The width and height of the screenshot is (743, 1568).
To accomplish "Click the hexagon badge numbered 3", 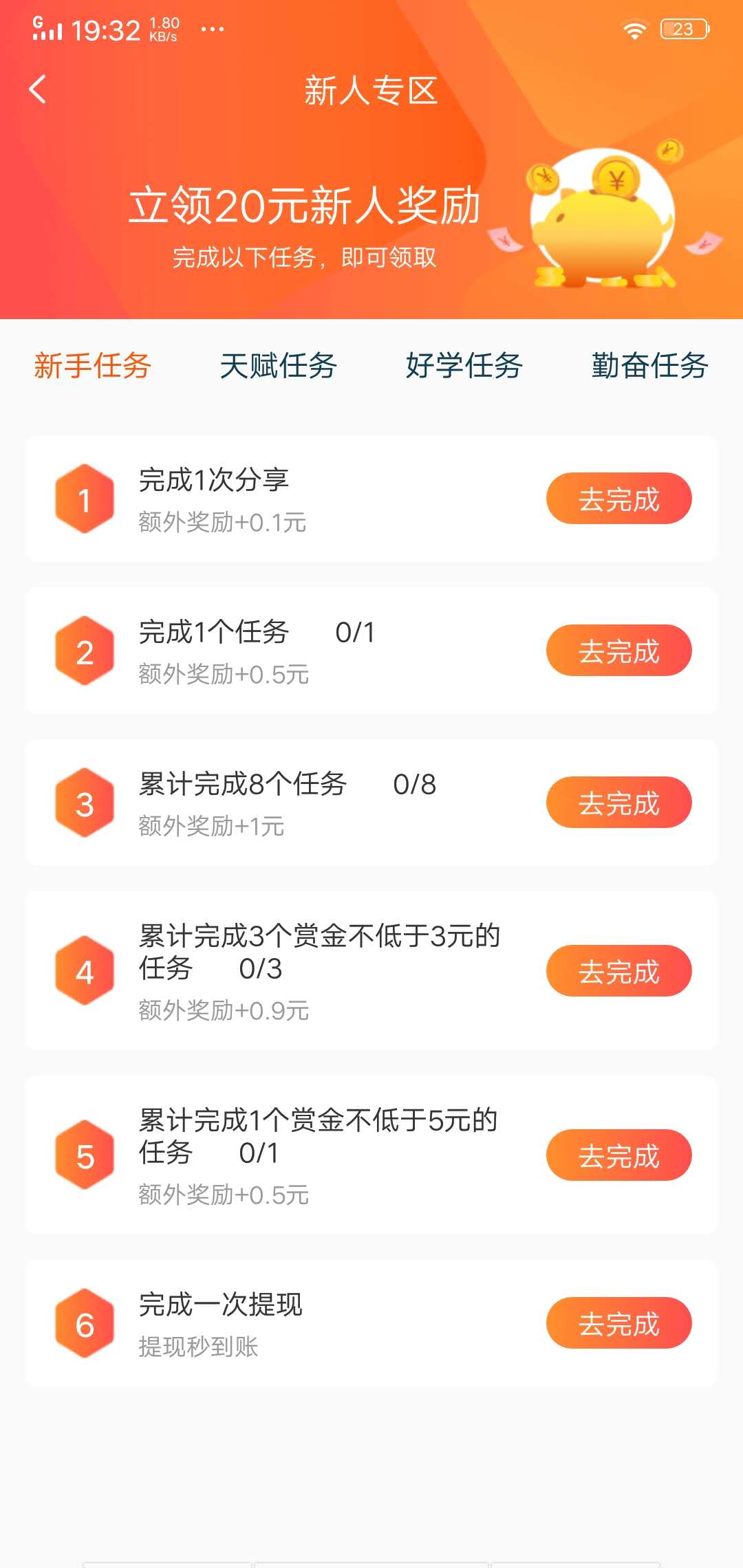I will point(85,803).
